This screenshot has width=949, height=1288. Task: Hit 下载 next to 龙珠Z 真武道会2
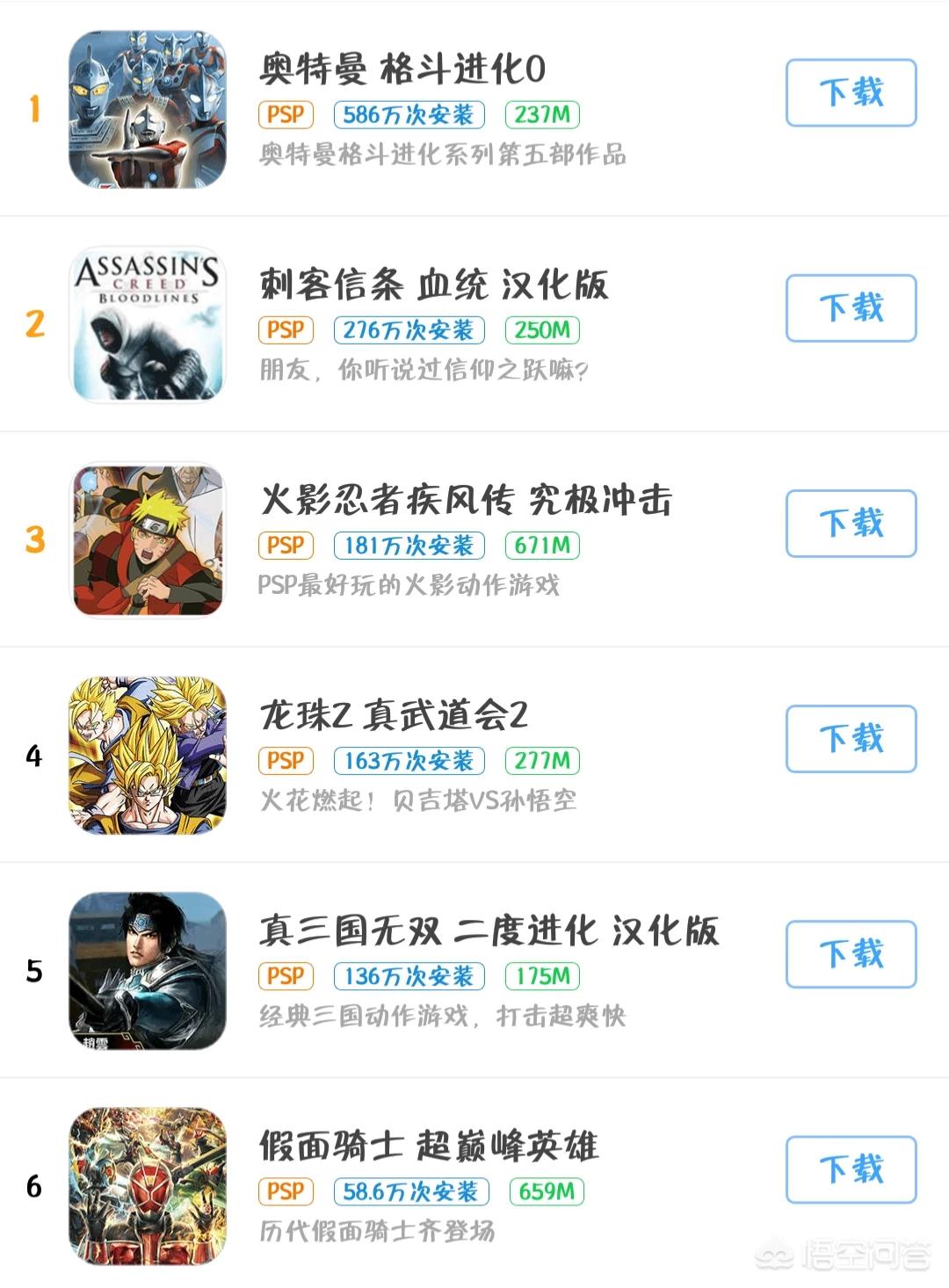851,739
